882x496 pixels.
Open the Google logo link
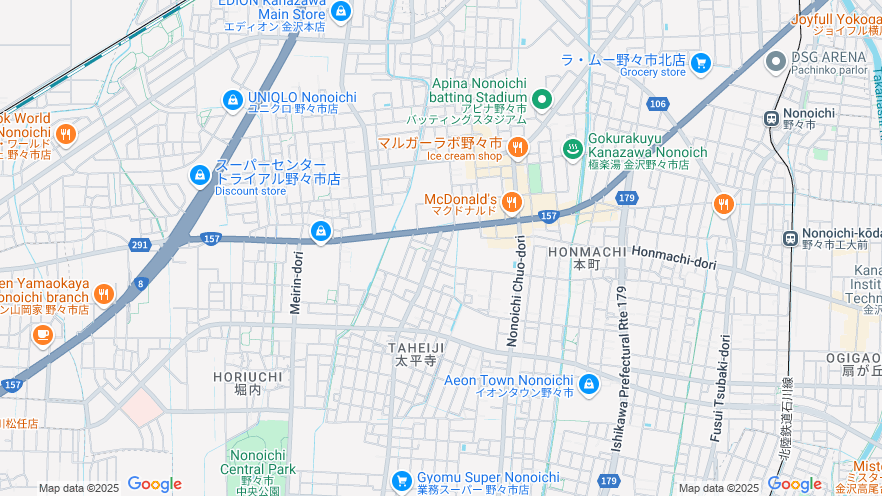click(x=154, y=485)
